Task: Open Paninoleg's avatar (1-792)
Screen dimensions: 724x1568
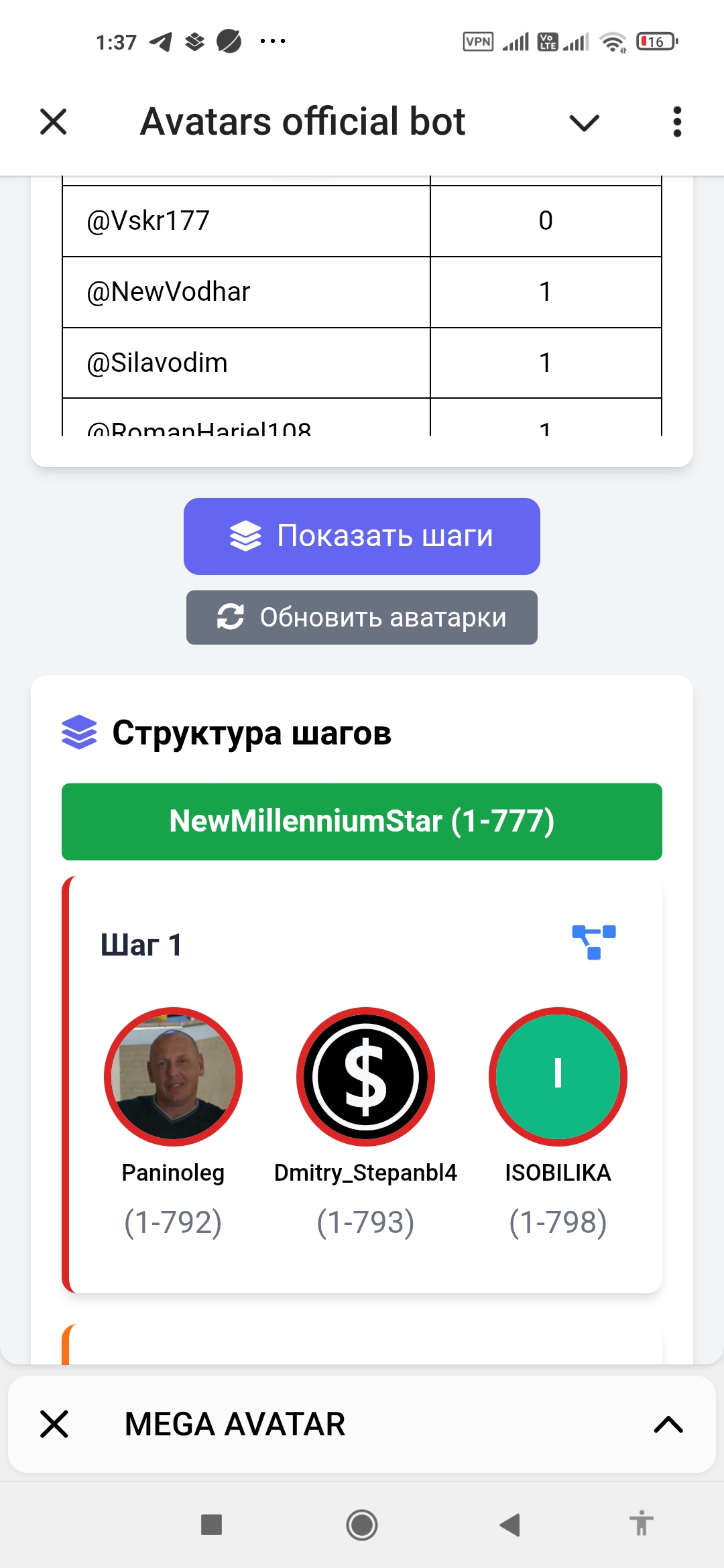Action: pos(173,1076)
